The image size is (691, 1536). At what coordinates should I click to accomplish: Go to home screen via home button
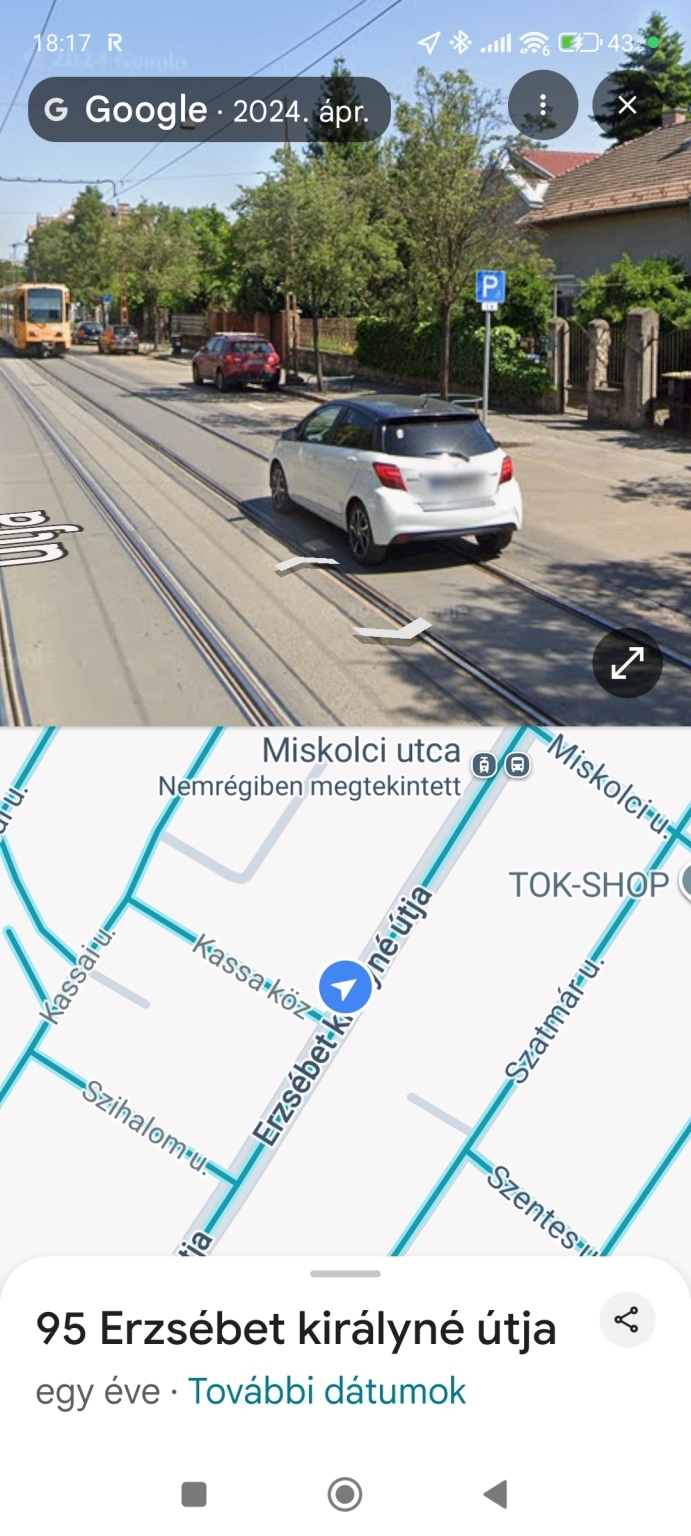pos(345,1494)
